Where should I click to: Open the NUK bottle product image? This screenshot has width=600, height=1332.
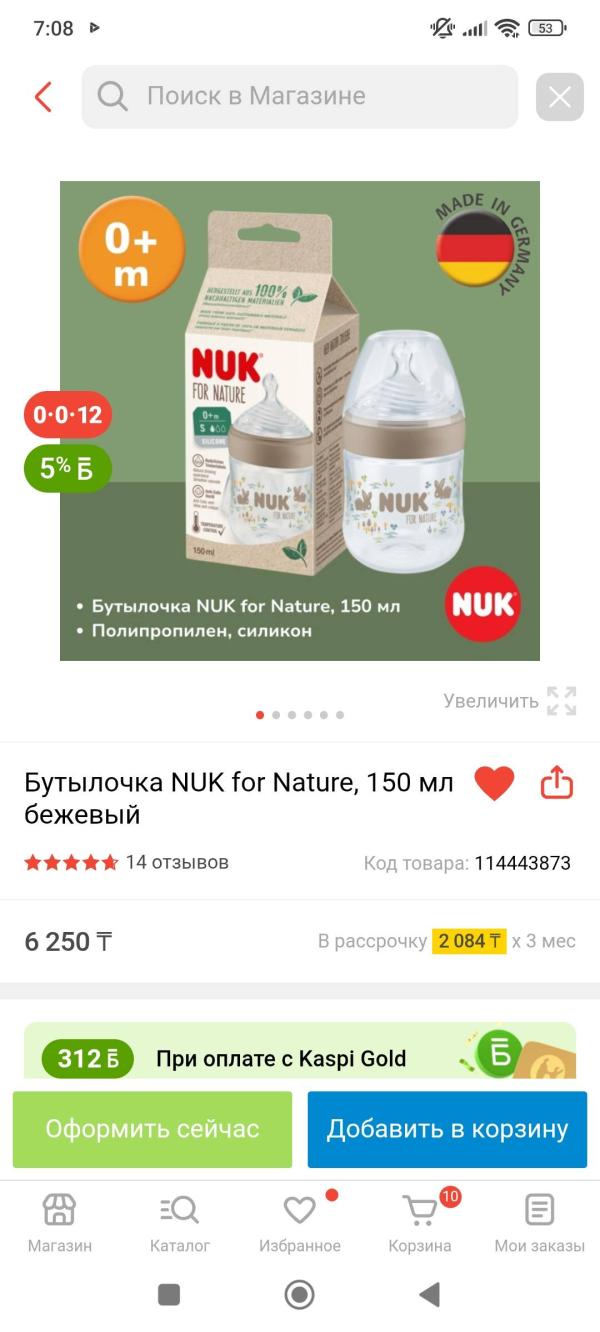coord(300,420)
